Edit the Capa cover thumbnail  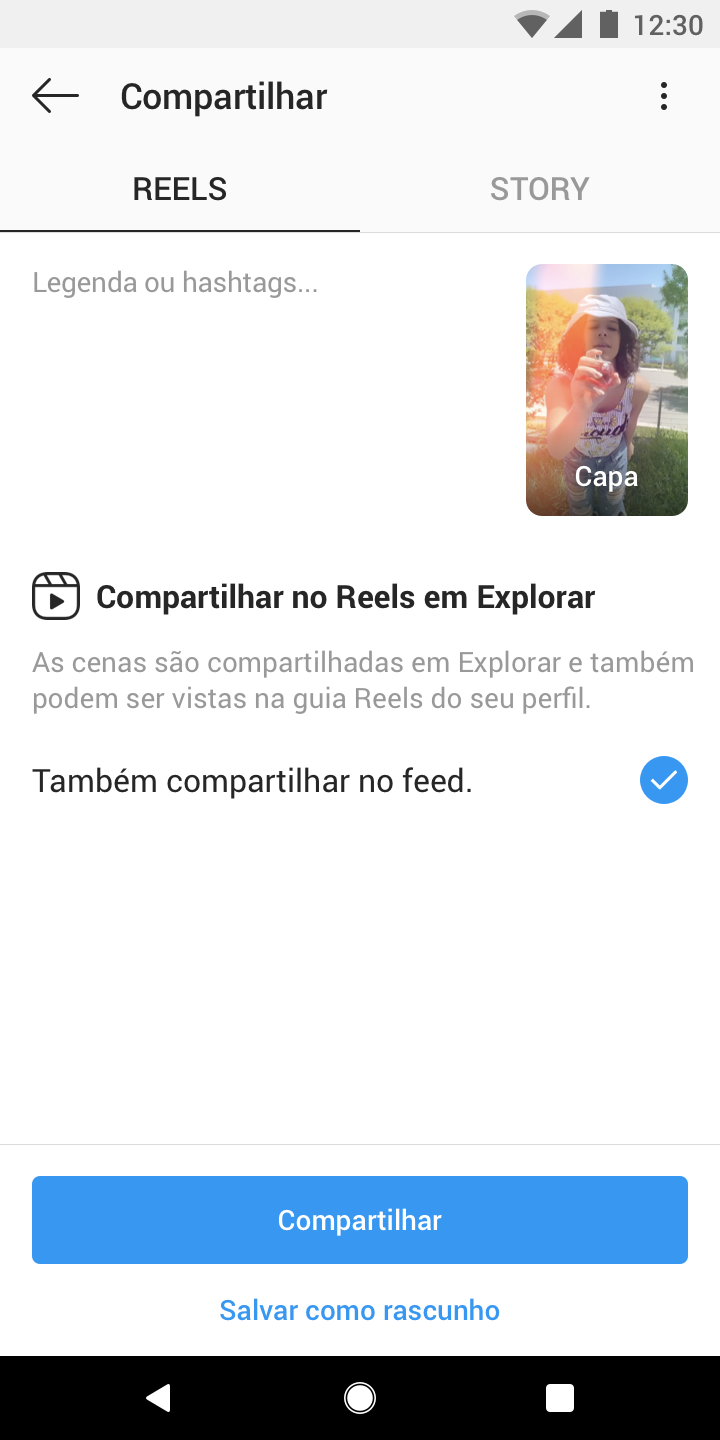click(606, 390)
